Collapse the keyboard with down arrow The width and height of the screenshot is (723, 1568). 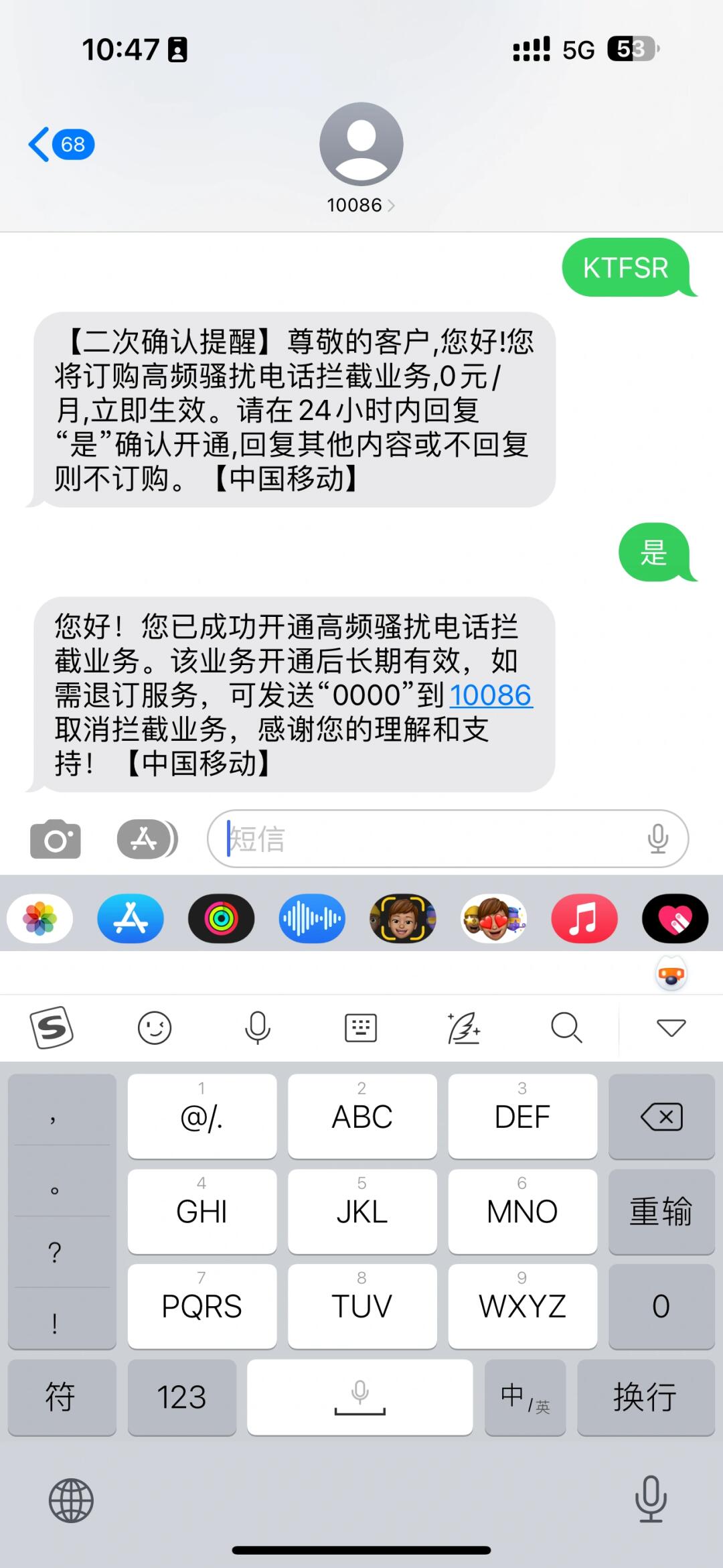[x=671, y=1027]
